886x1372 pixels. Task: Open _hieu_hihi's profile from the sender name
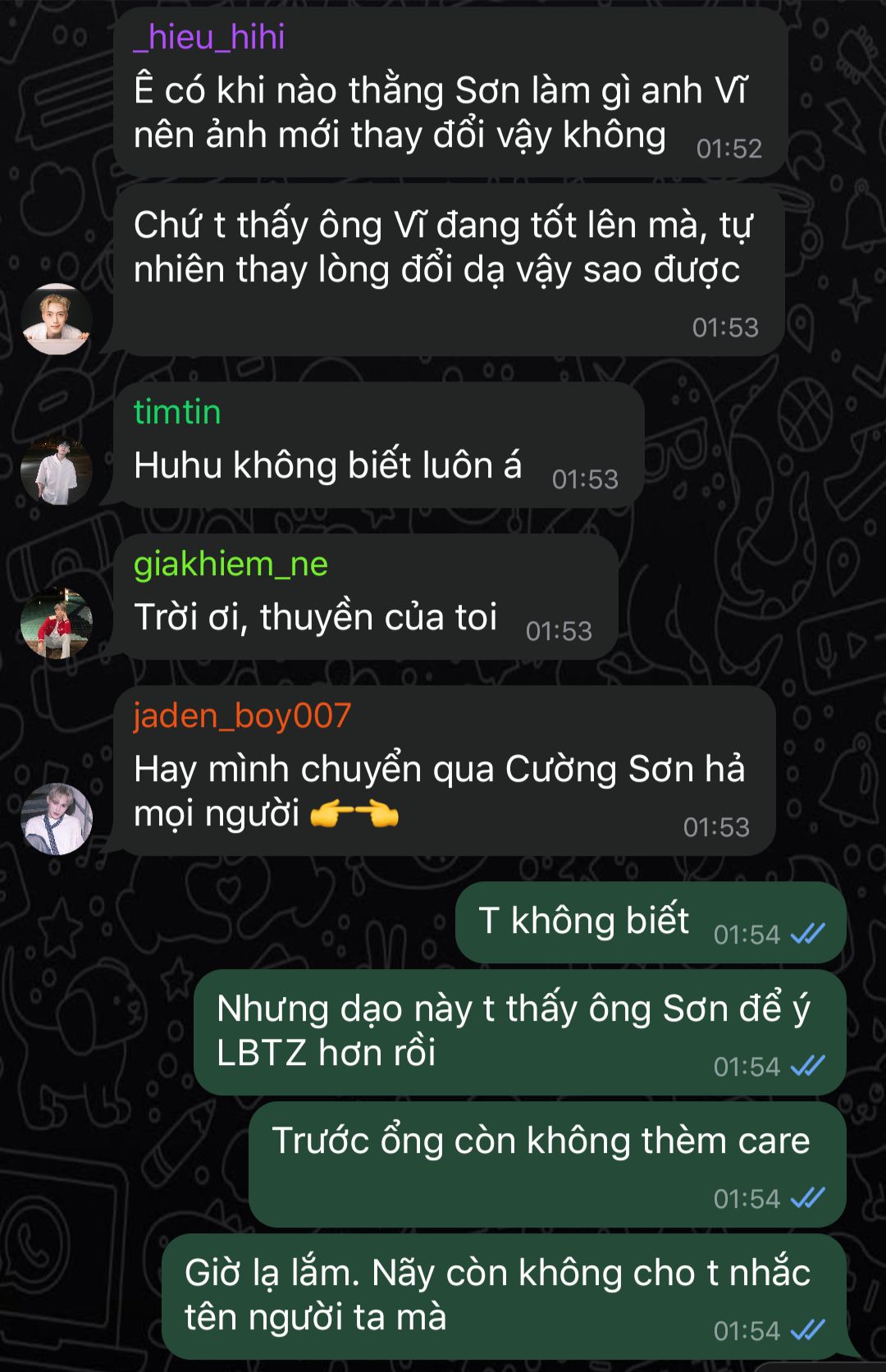209,38
